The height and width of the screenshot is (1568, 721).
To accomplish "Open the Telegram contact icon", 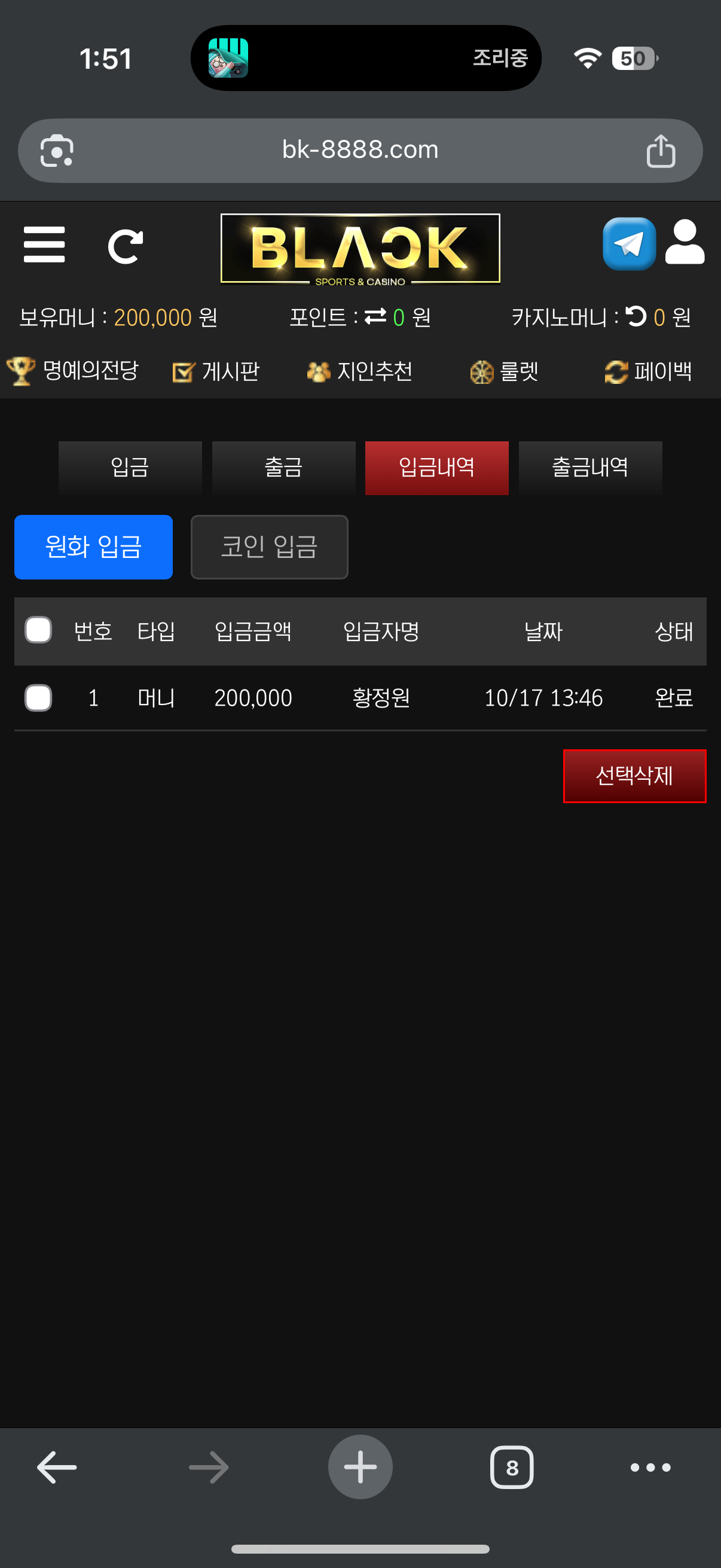I will (628, 244).
